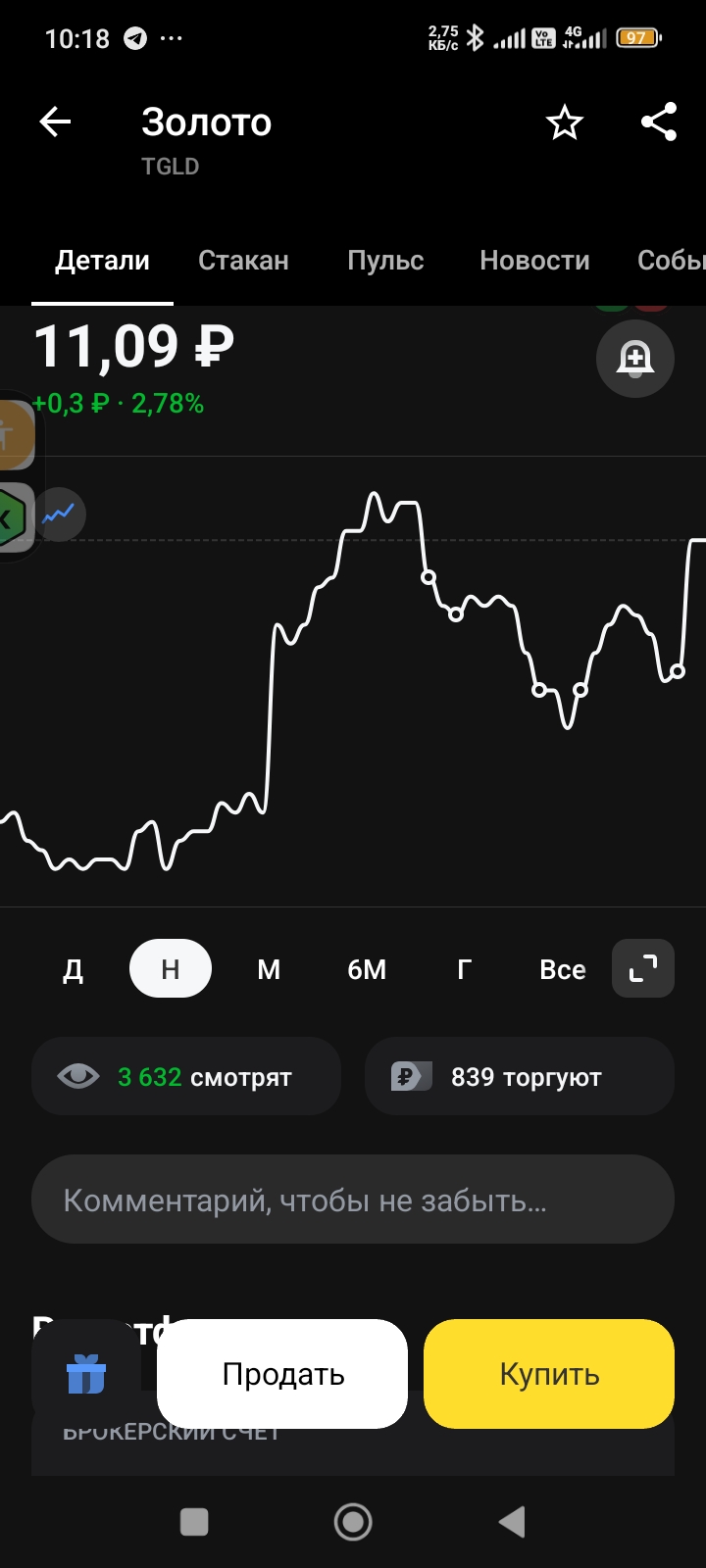Go to the system home screen
The width and height of the screenshot is (706, 1568).
point(353,1522)
